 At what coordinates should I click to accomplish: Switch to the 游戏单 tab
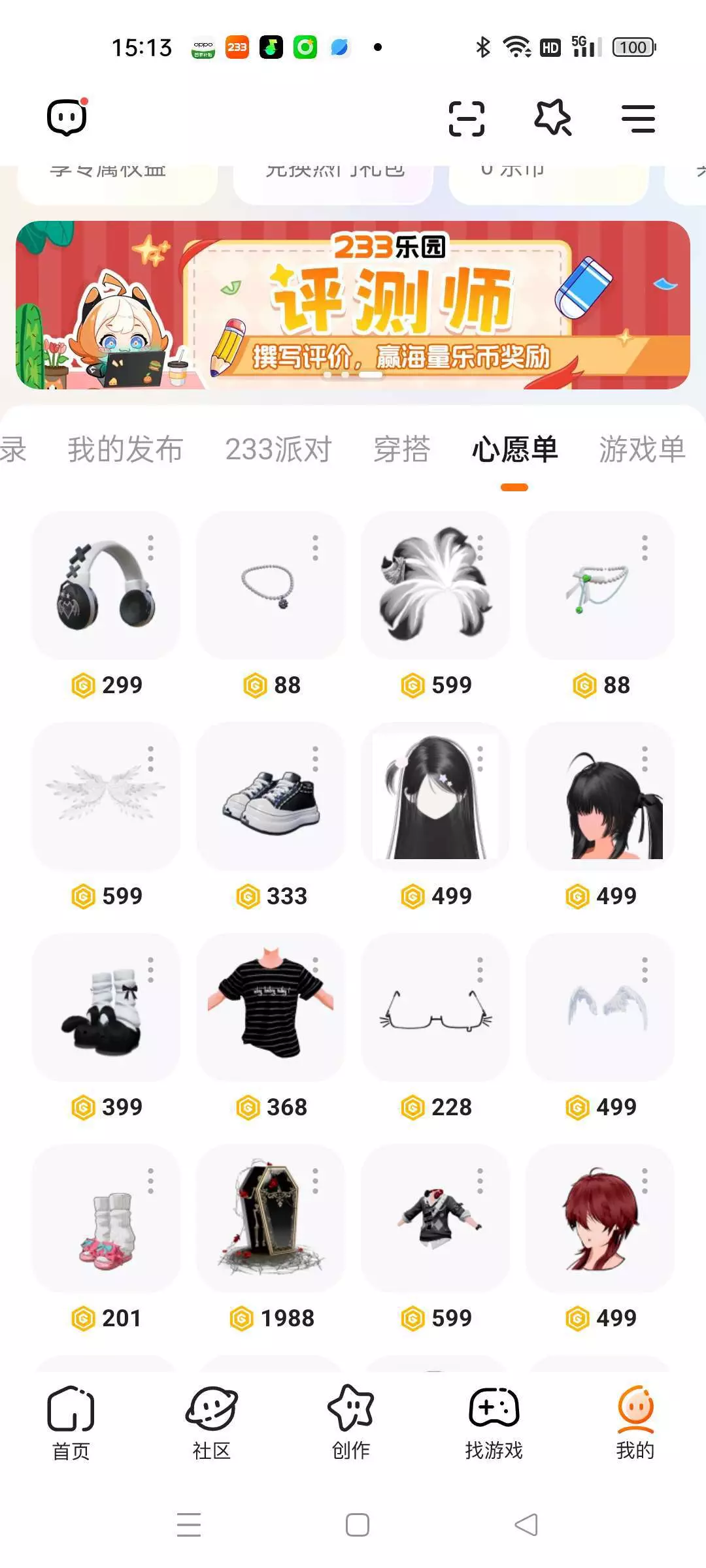(x=642, y=449)
